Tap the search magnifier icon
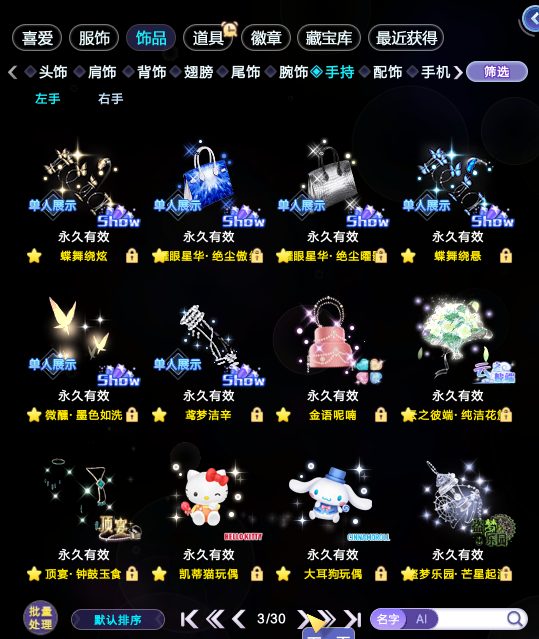 [x=515, y=619]
